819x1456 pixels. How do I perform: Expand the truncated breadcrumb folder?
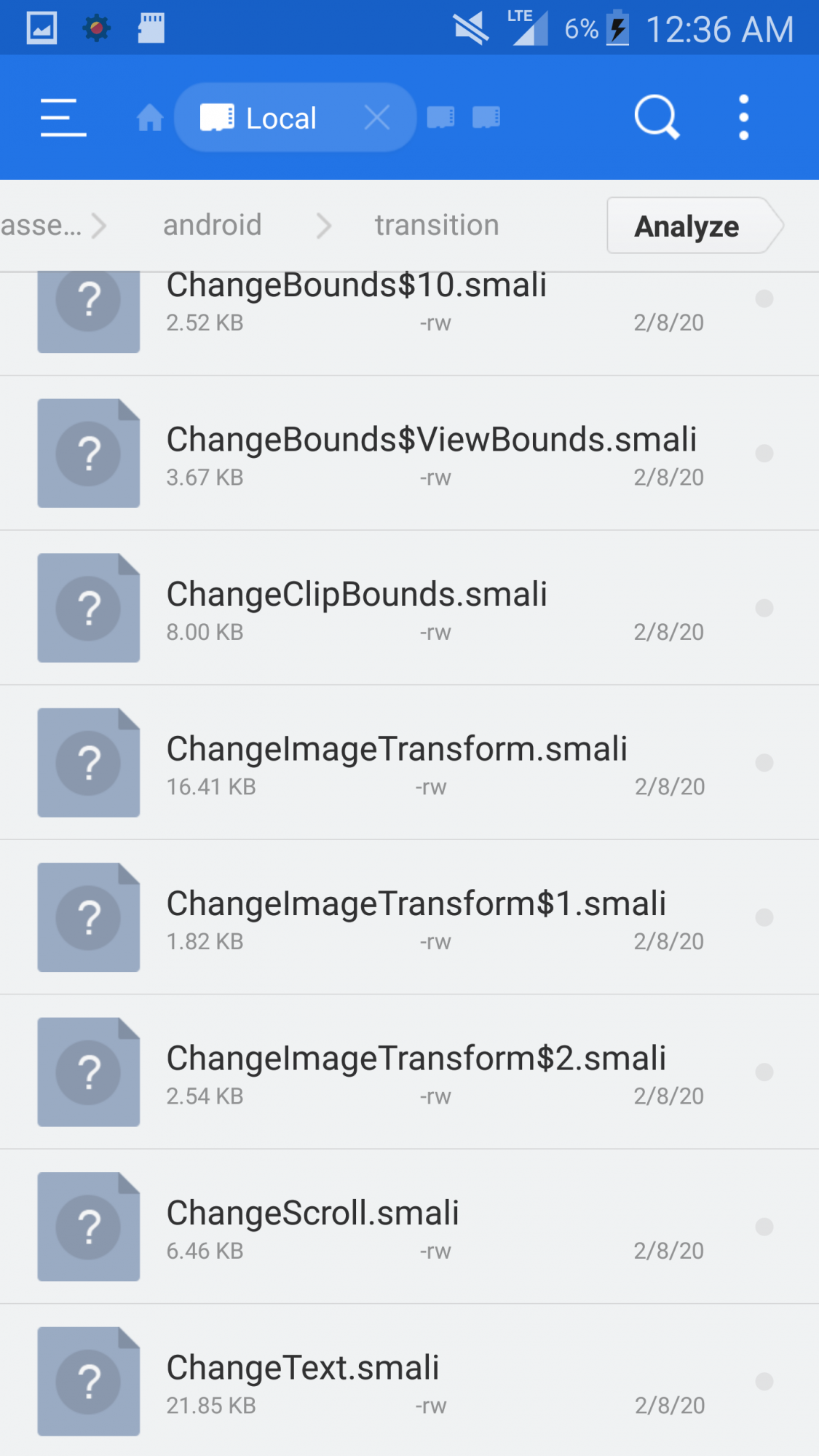tap(41, 225)
